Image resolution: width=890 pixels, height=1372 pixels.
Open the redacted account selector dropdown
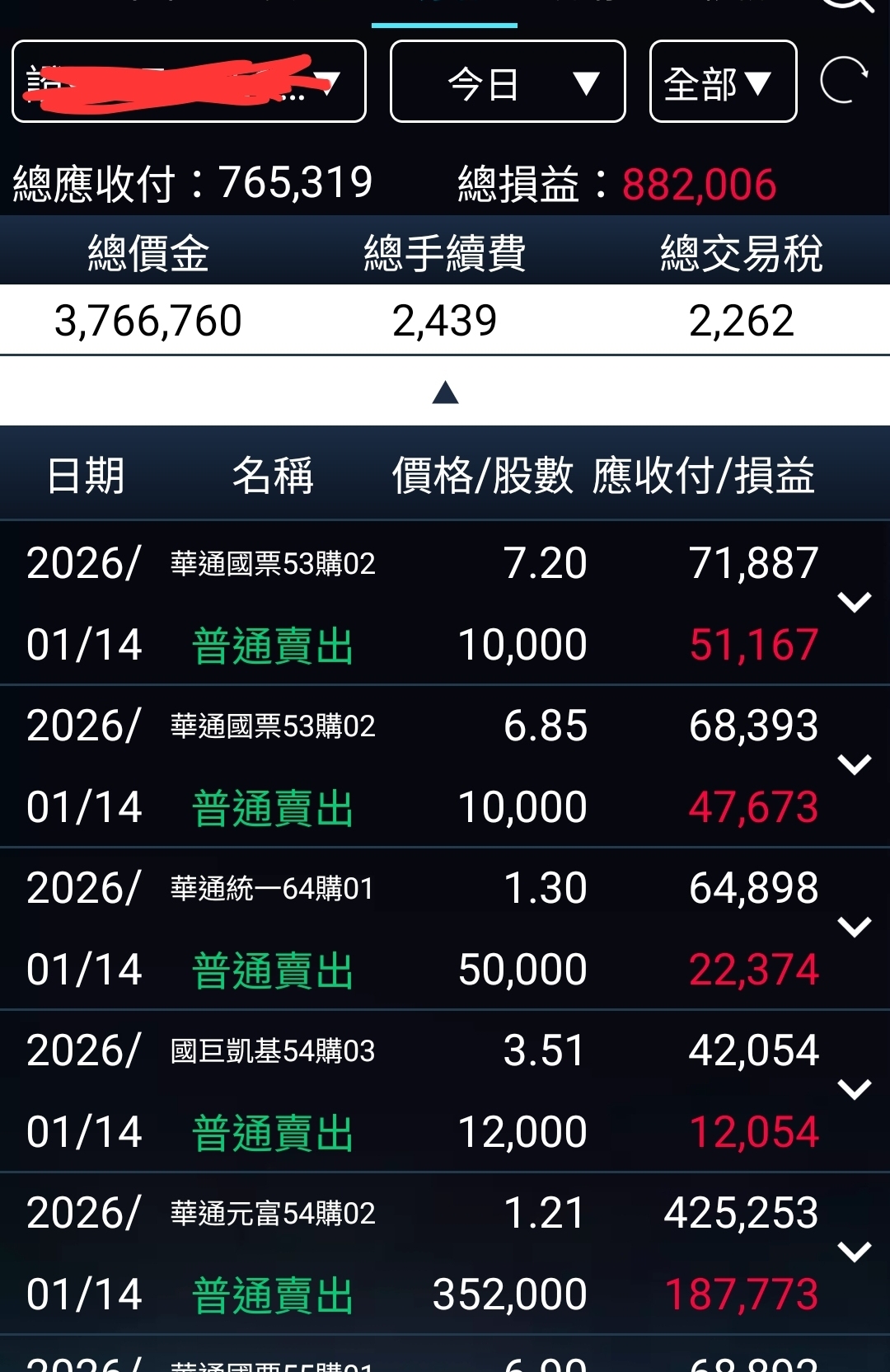189,82
